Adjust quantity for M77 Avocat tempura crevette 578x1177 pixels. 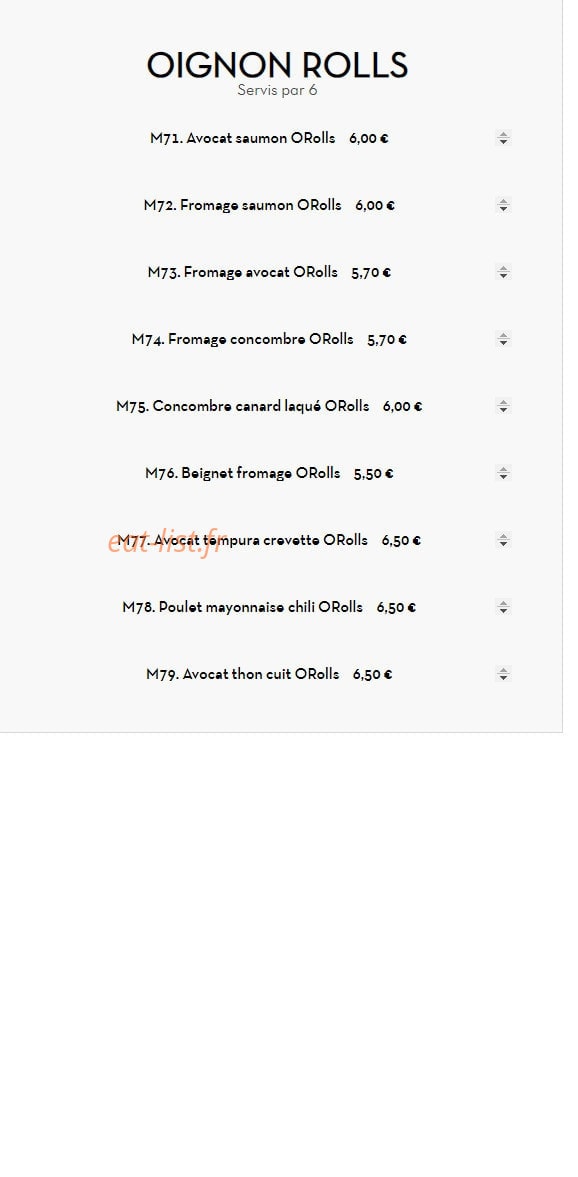[x=503, y=540]
